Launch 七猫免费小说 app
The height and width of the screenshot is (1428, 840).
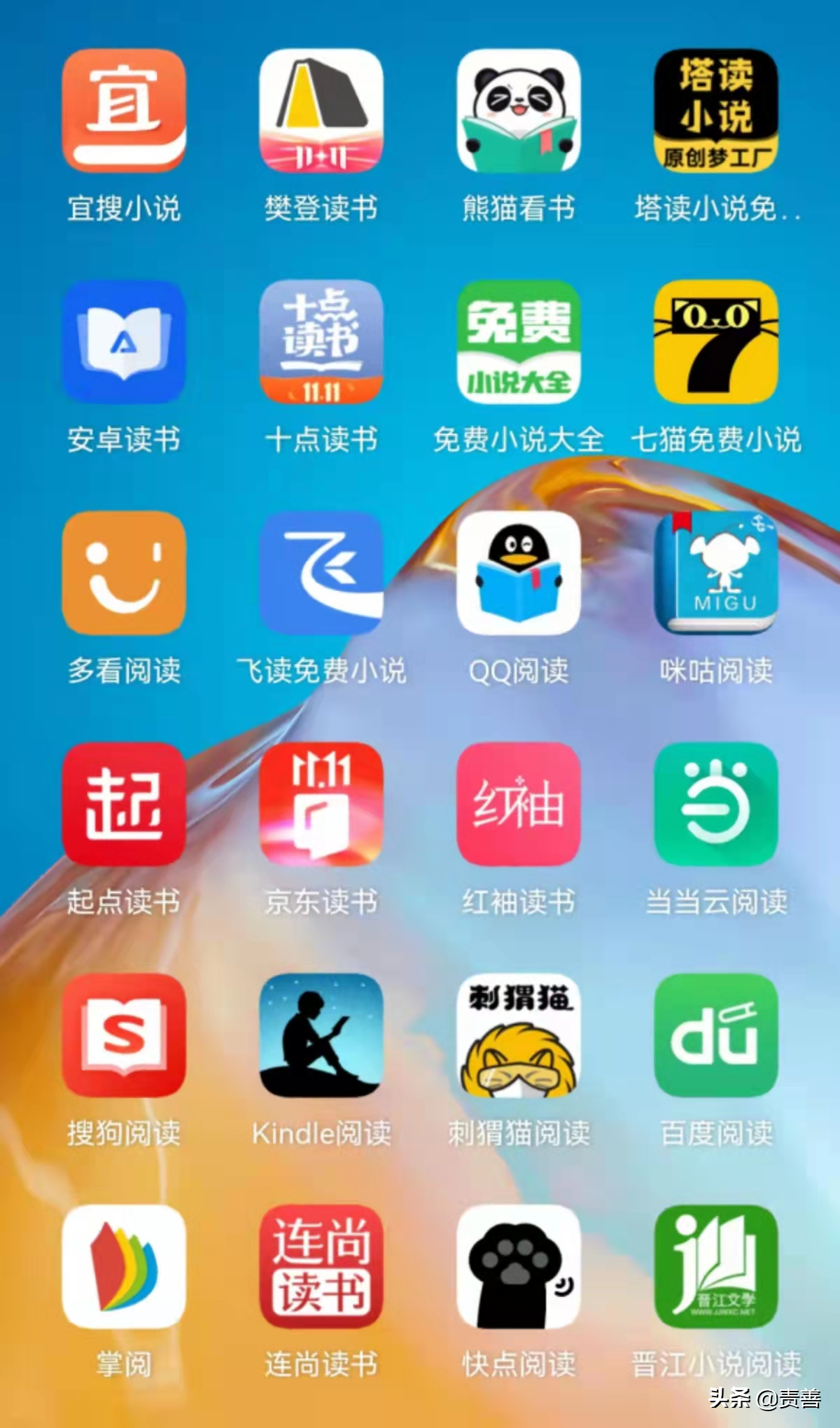716,342
